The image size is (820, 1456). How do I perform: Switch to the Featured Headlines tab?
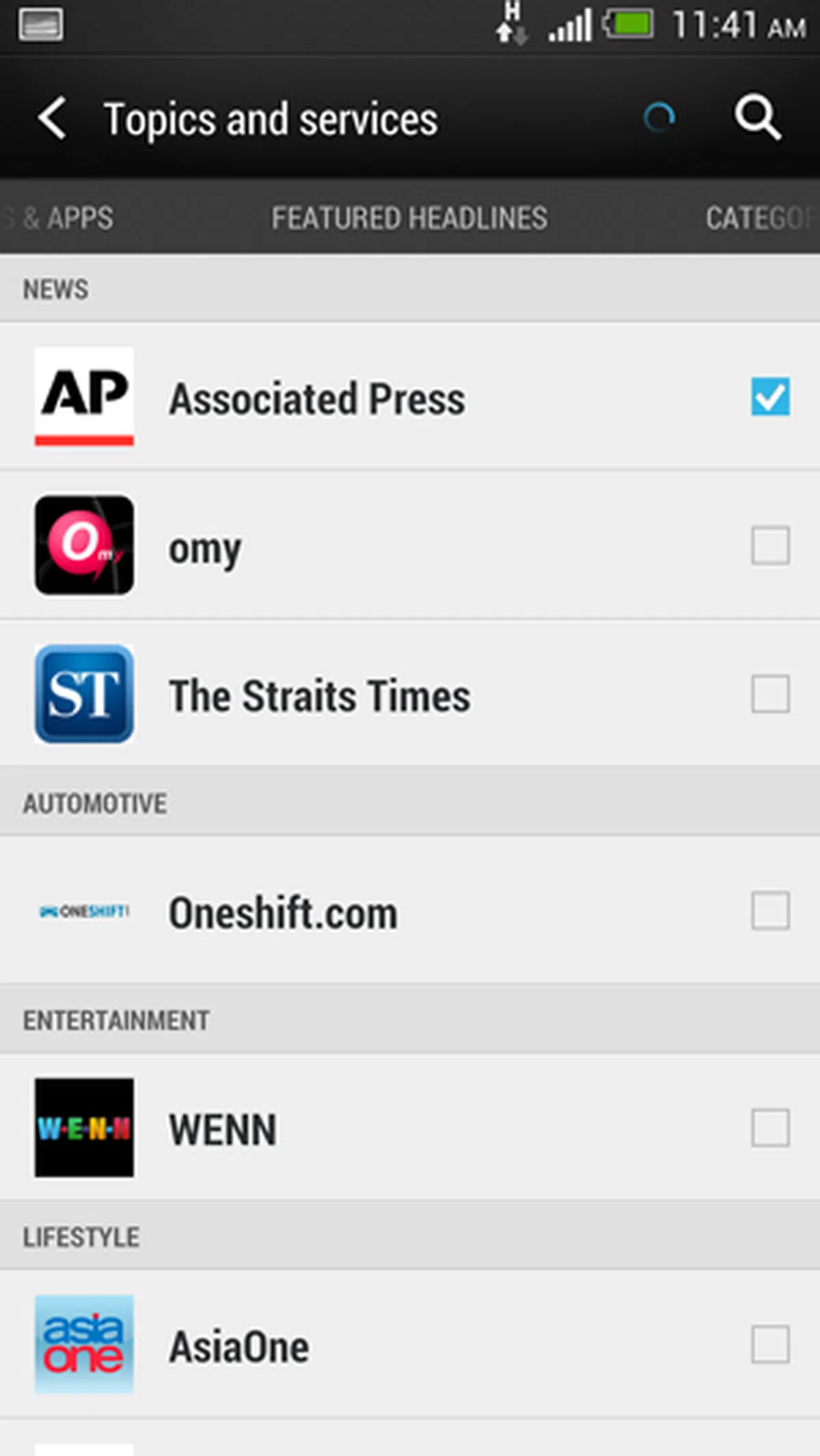(409, 219)
